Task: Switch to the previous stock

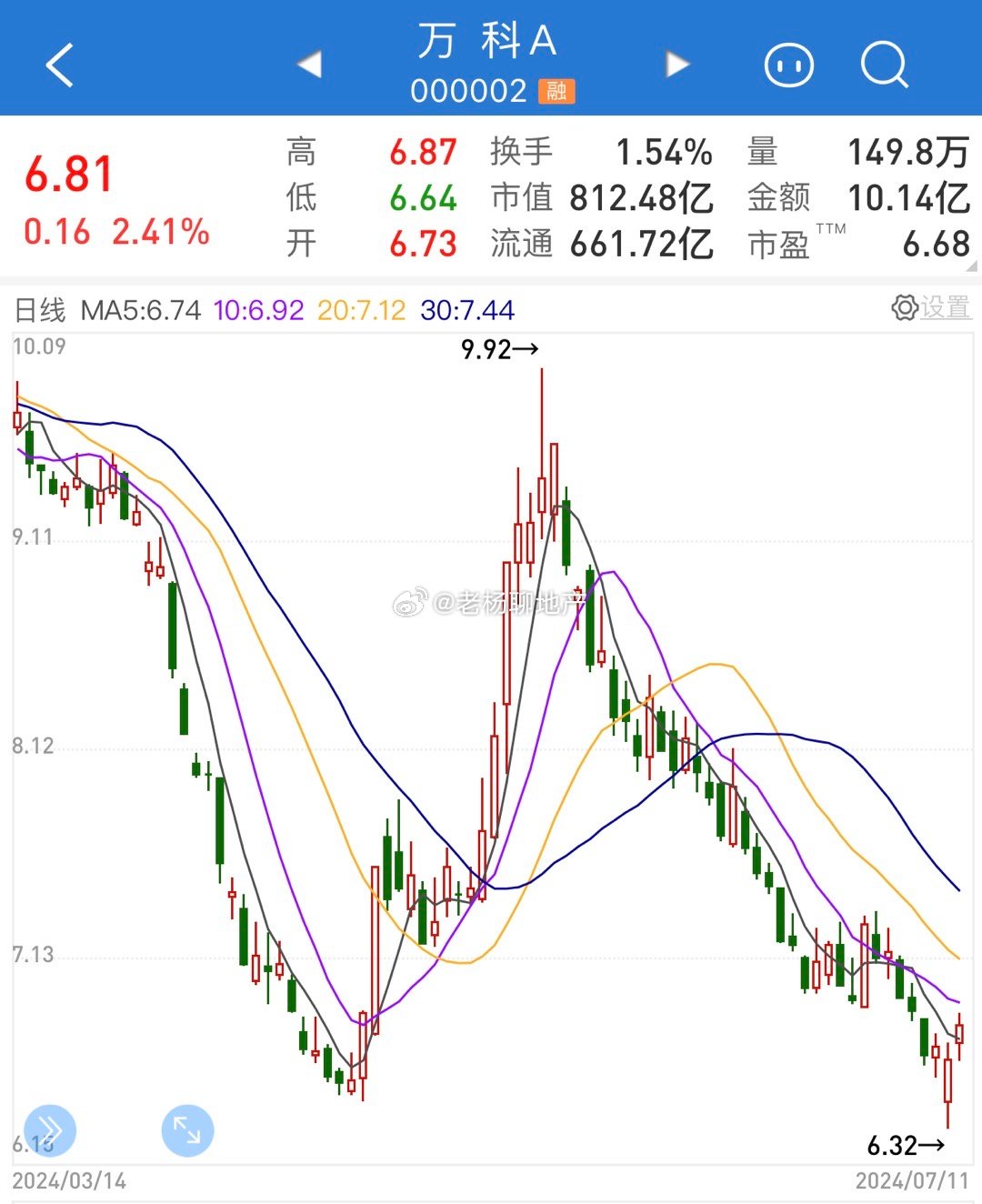Action: click(x=310, y=65)
